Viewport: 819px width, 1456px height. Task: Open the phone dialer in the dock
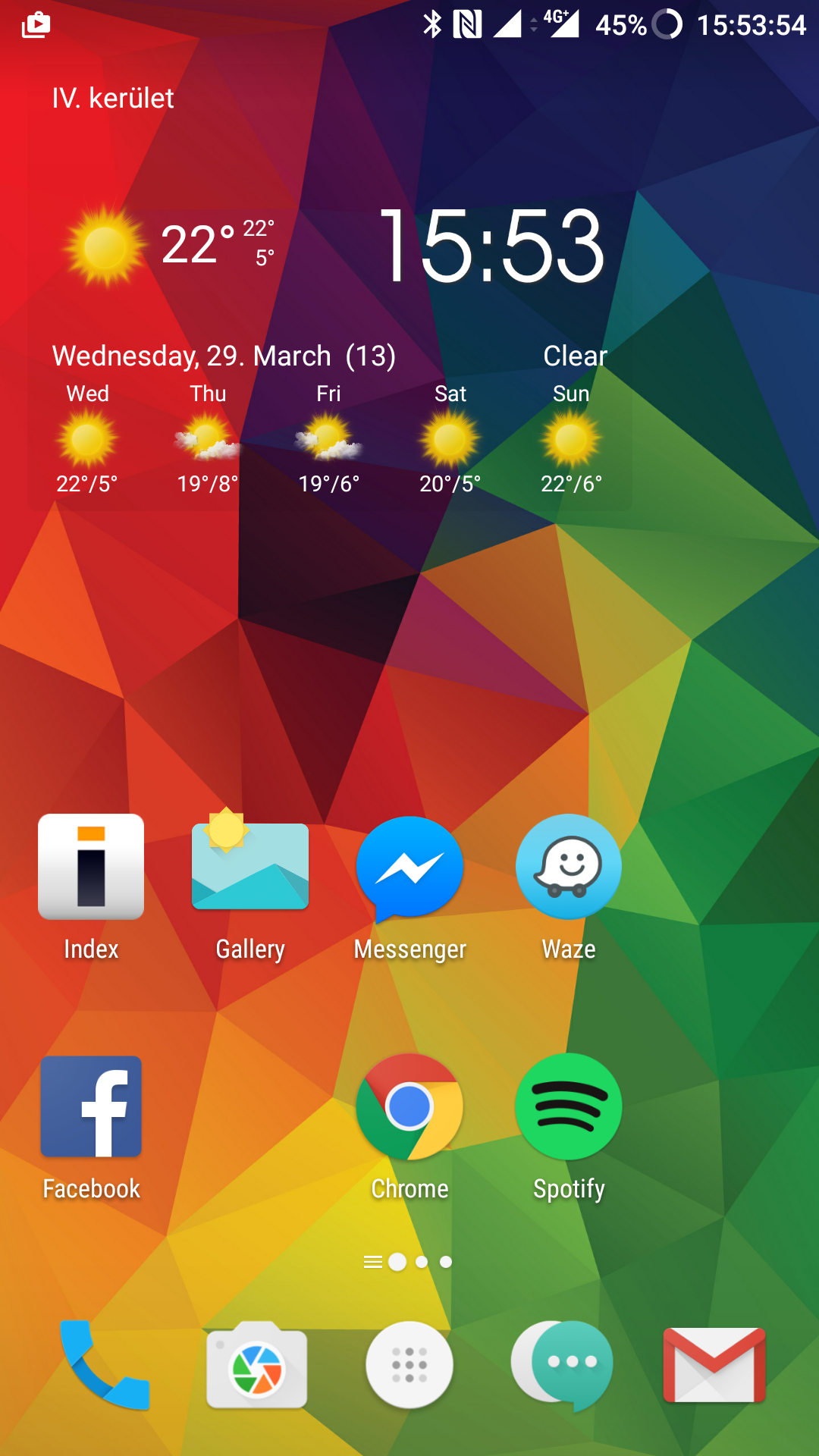[105, 1364]
